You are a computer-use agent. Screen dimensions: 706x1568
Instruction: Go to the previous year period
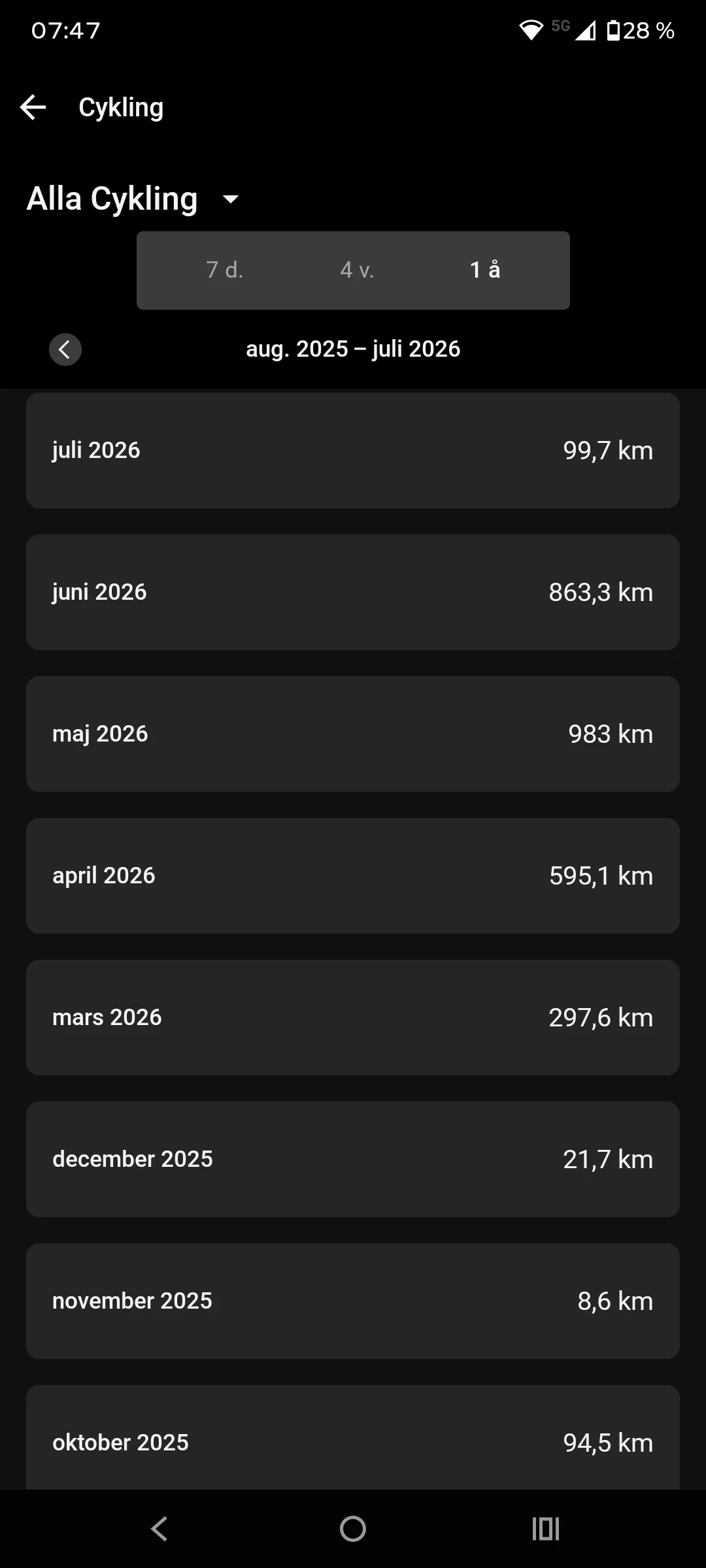[65, 350]
